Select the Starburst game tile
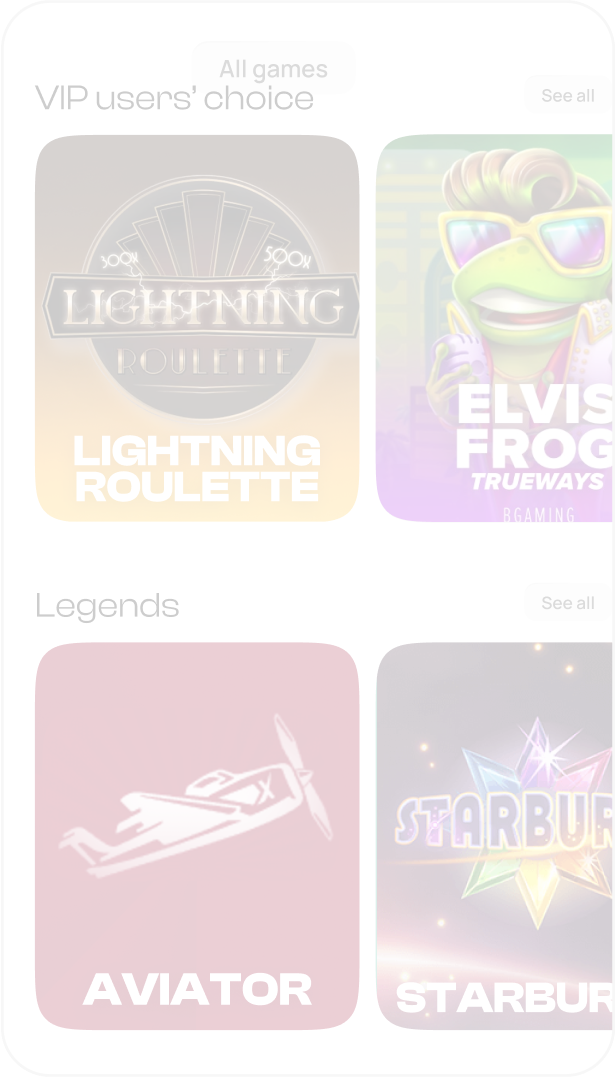This screenshot has height=1077, width=615. (495, 835)
